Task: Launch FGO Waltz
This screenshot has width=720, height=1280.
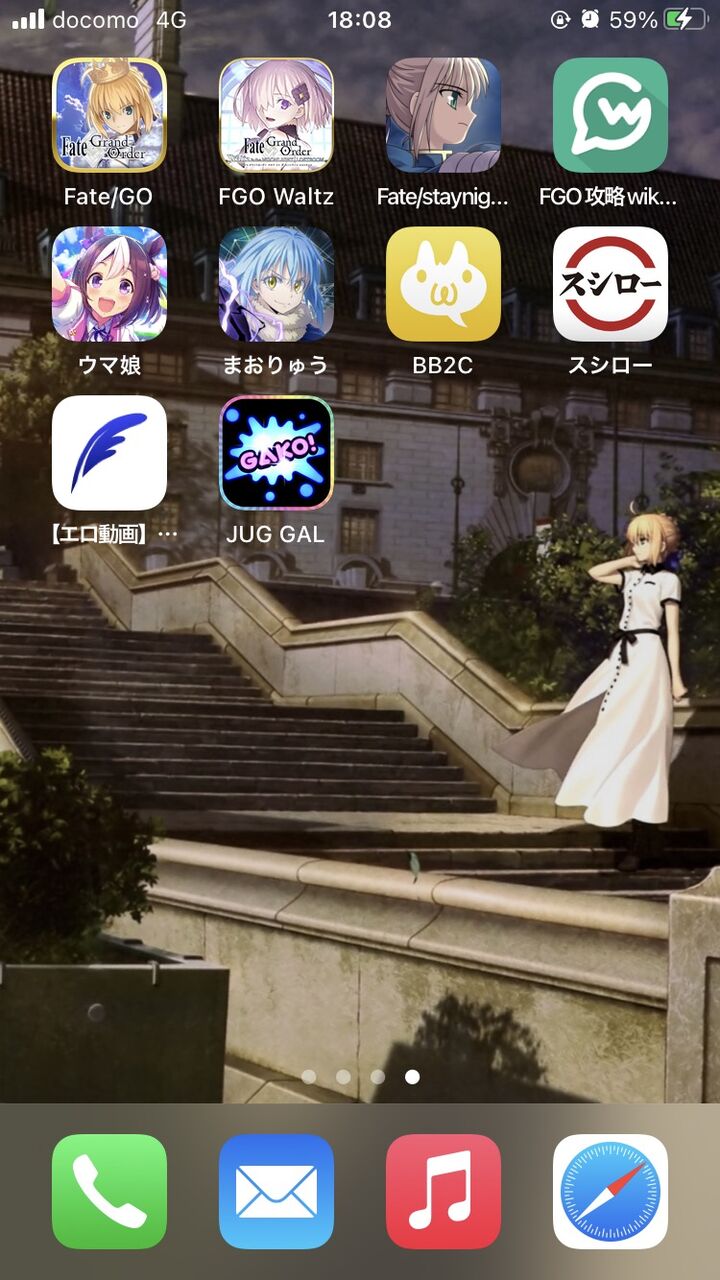Action: tap(276, 115)
